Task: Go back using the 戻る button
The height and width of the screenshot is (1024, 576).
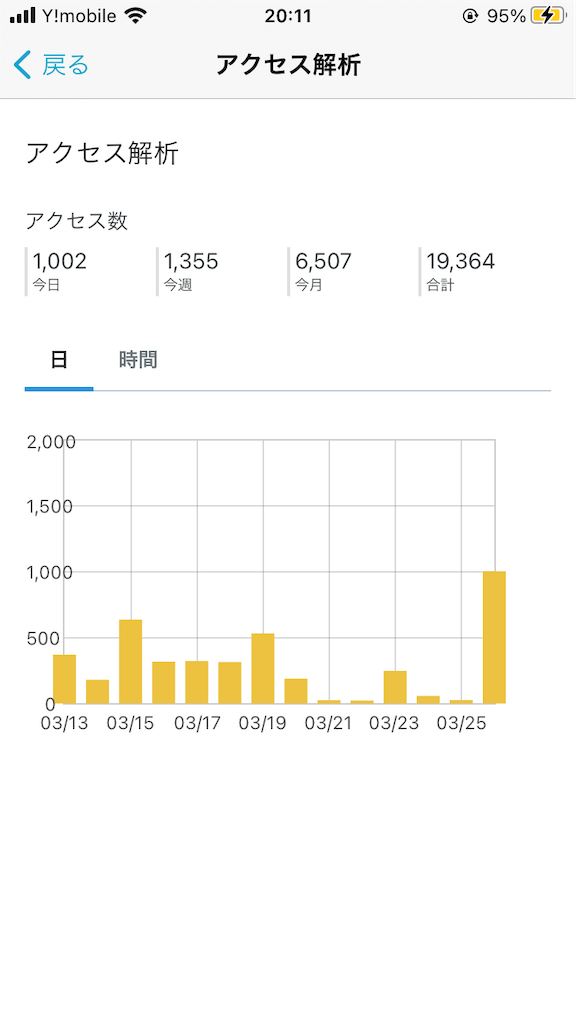Action: click(51, 65)
